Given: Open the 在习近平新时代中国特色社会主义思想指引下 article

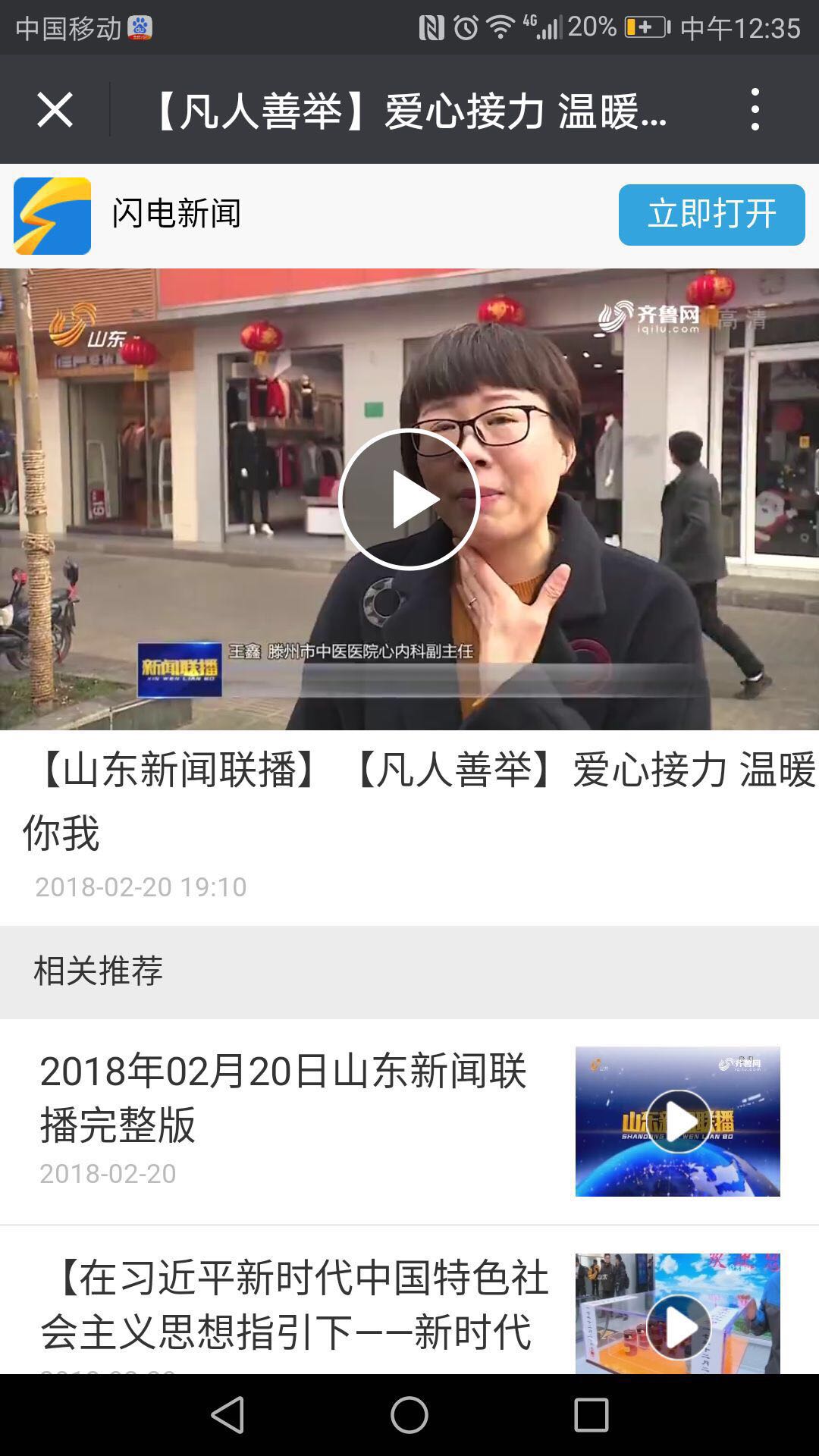Looking at the screenshot, I should [294, 1304].
